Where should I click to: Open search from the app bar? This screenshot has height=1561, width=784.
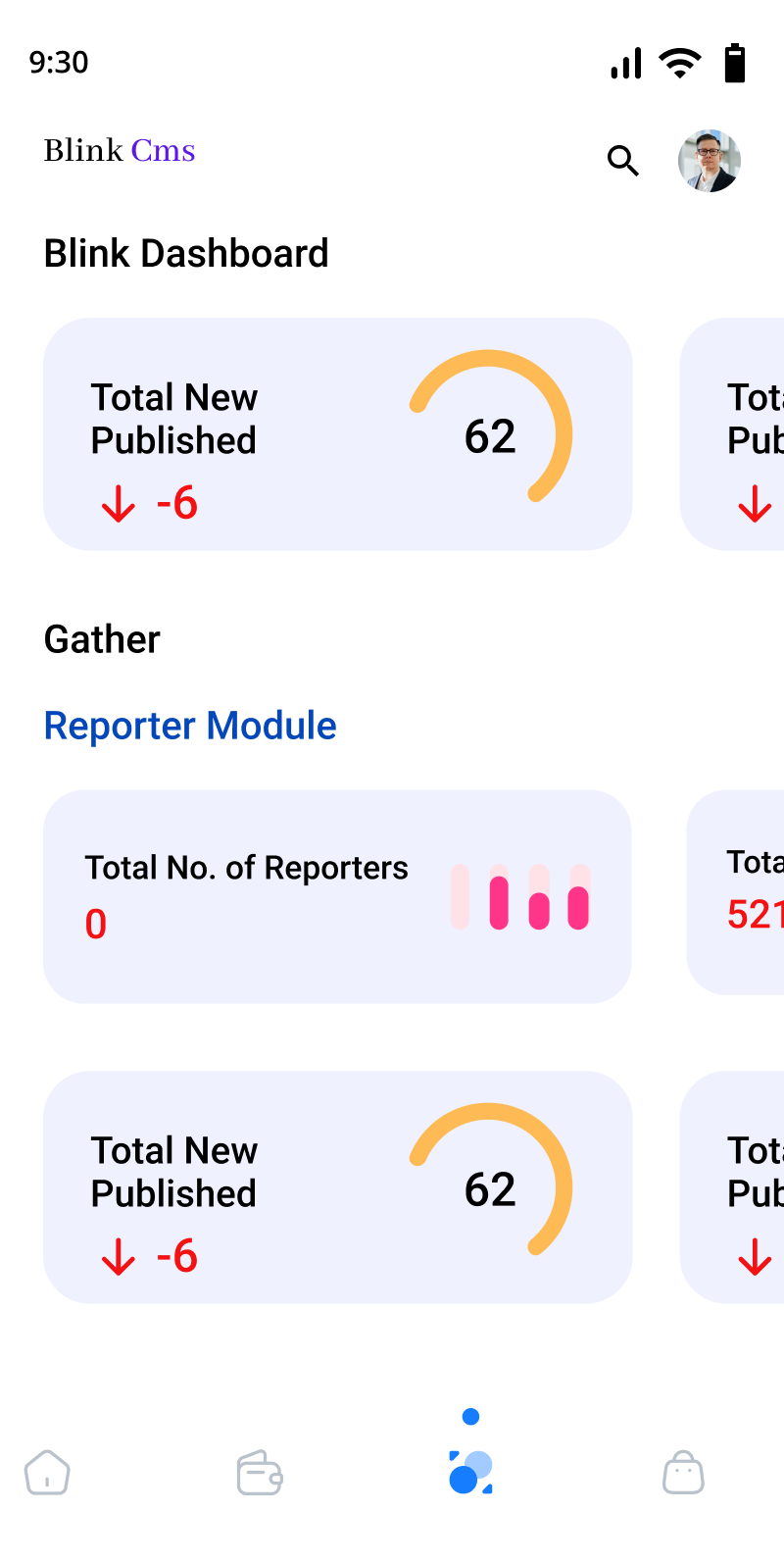[x=622, y=160]
